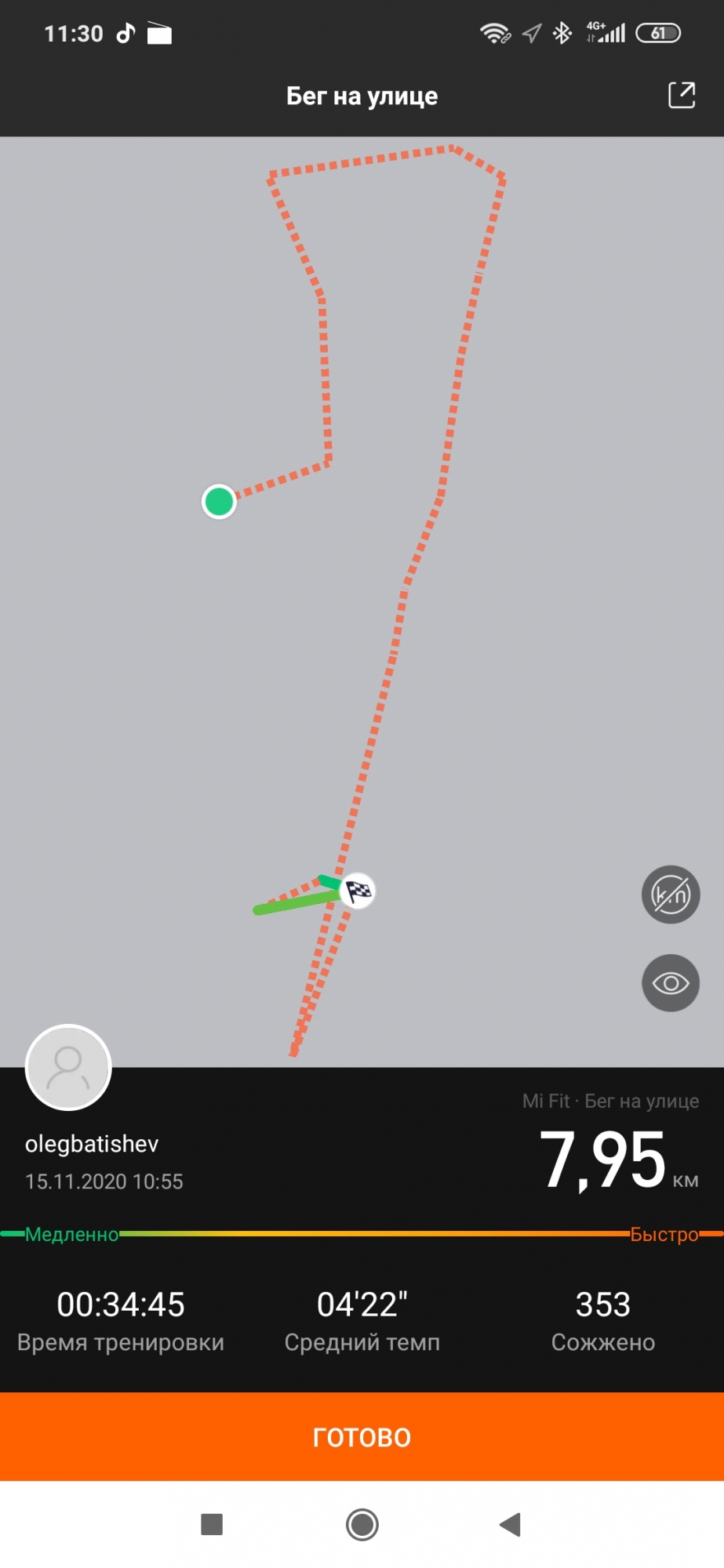724x1568 pixels.
Task: Share the outdoor run workout
Action: [681, 96]
